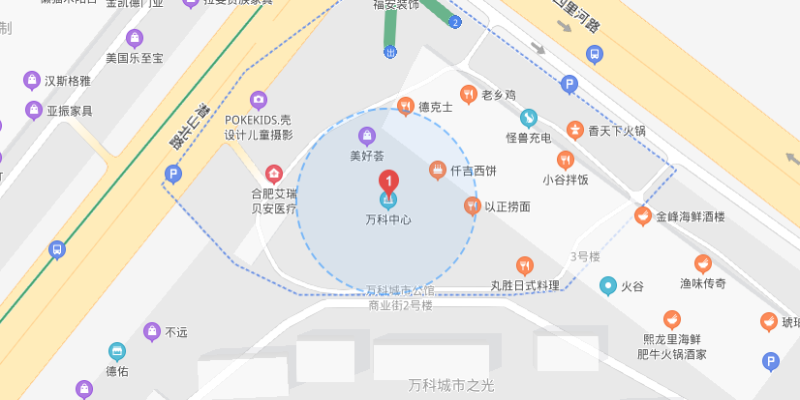Tap the 丸胜日式料理 restaurant marker
Screen dimensions: 800x400
coord(525,265)
